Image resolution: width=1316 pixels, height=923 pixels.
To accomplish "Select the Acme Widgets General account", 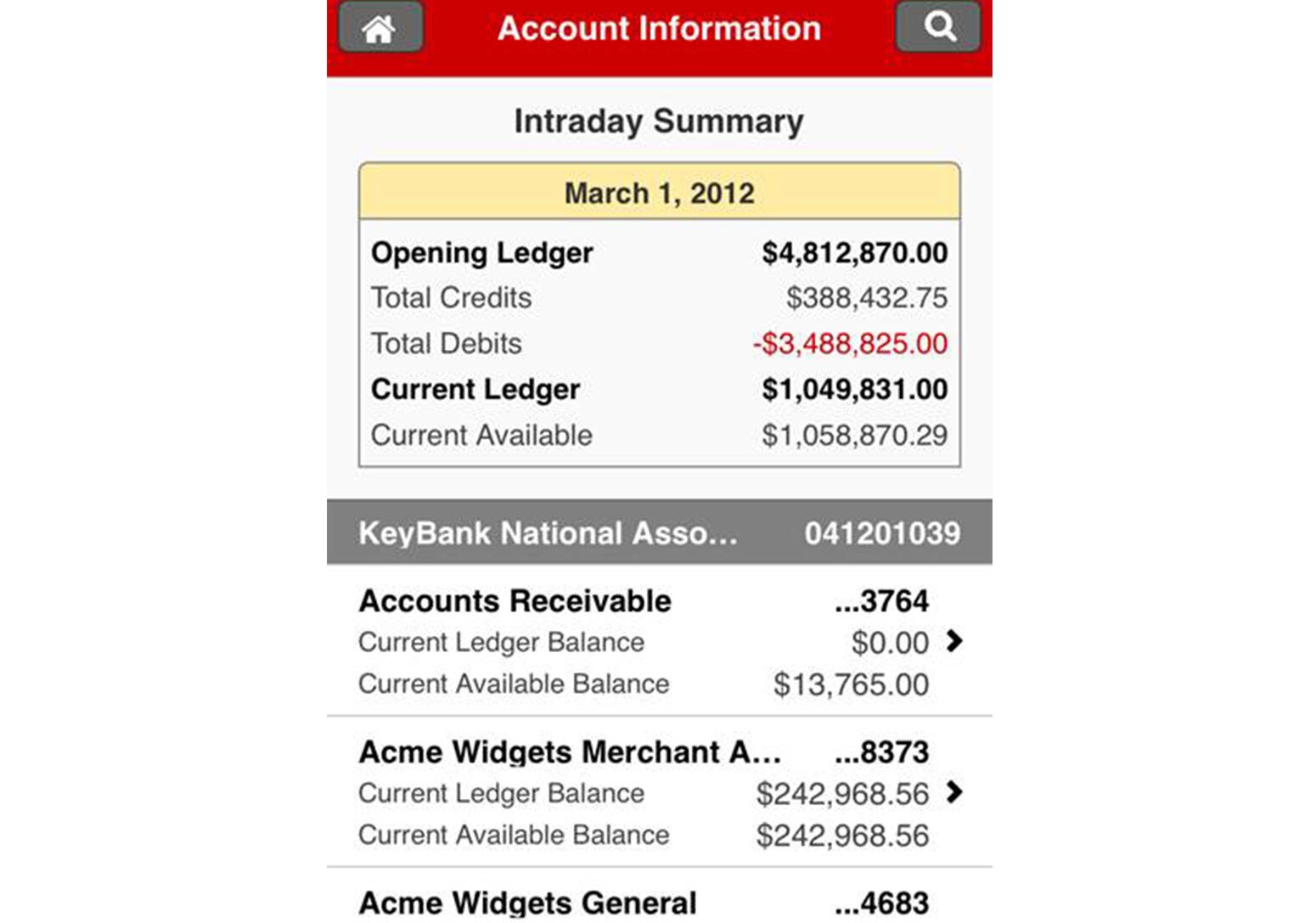I will click(x=659, y=902).
